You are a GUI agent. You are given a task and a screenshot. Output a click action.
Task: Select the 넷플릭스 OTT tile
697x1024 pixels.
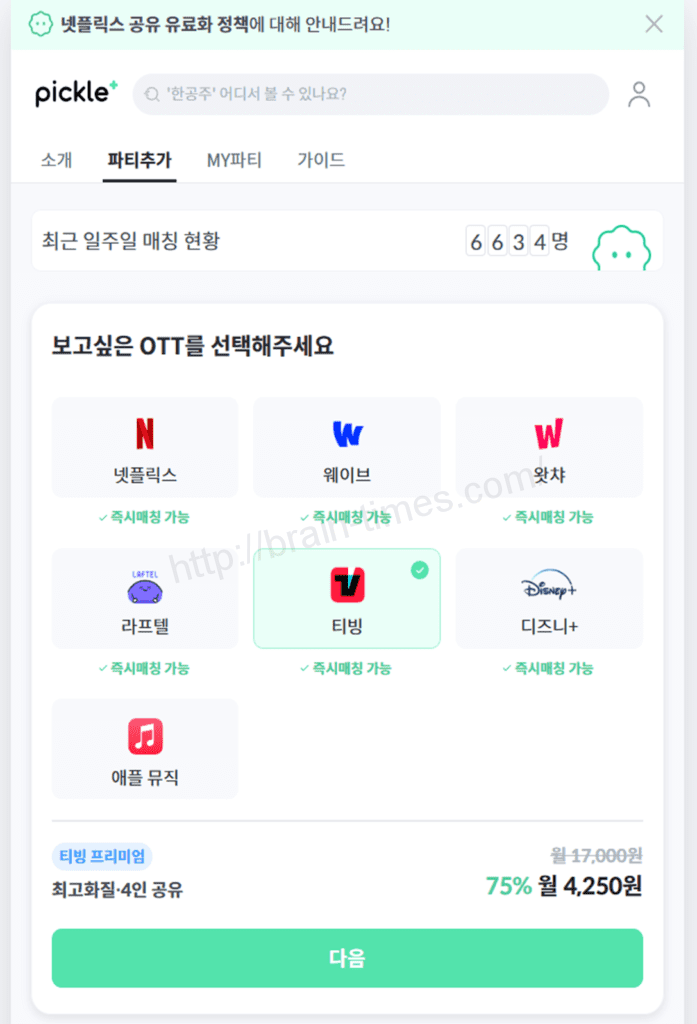(145, 447)
